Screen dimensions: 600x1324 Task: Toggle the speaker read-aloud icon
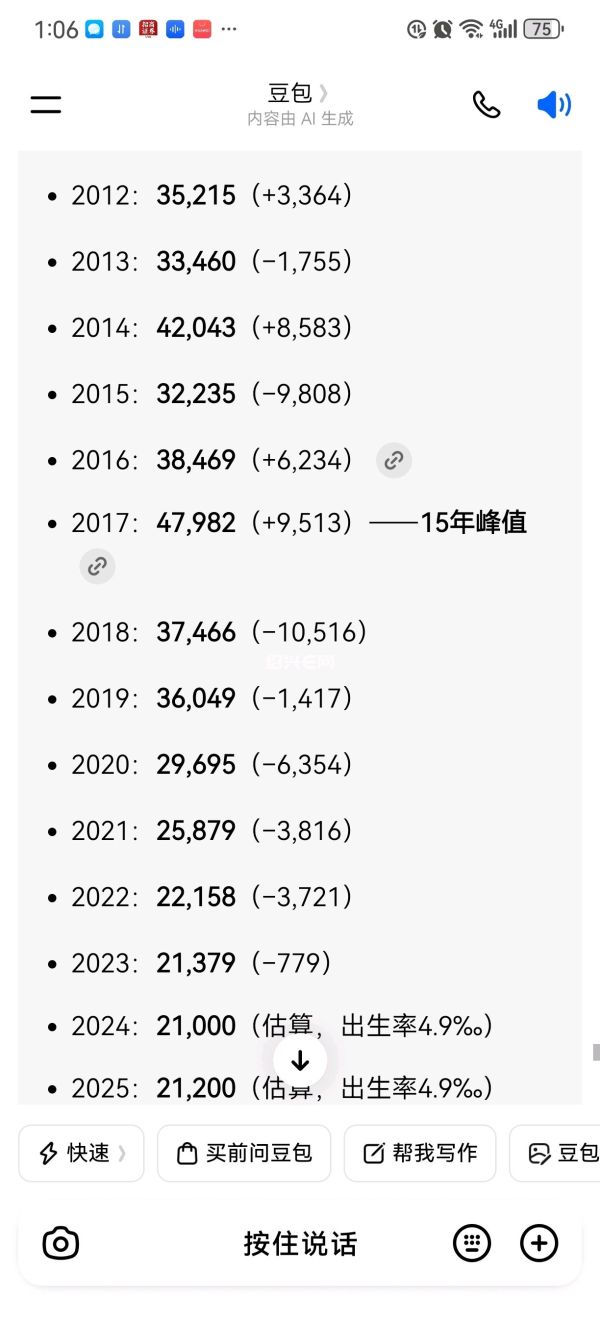pos(554,104)
